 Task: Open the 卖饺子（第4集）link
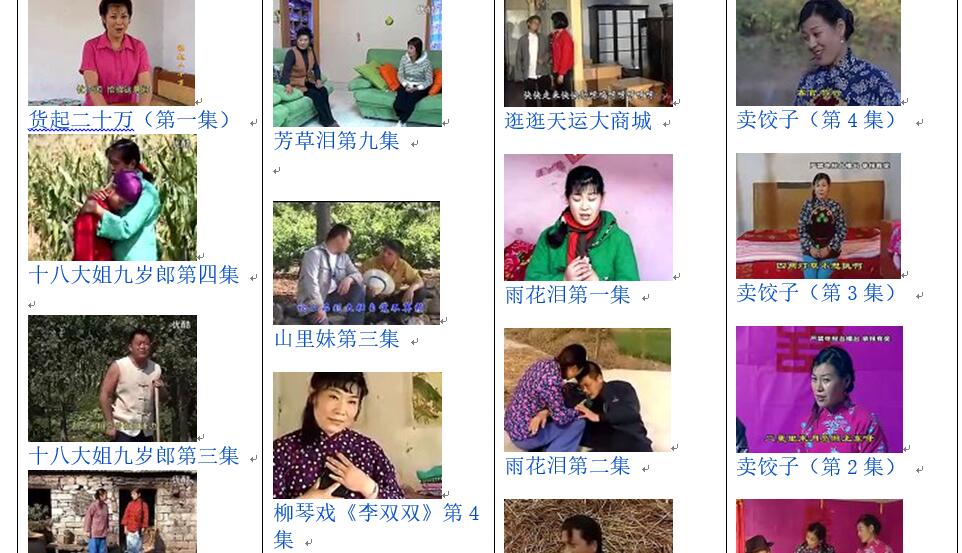[x=817, y=120]
